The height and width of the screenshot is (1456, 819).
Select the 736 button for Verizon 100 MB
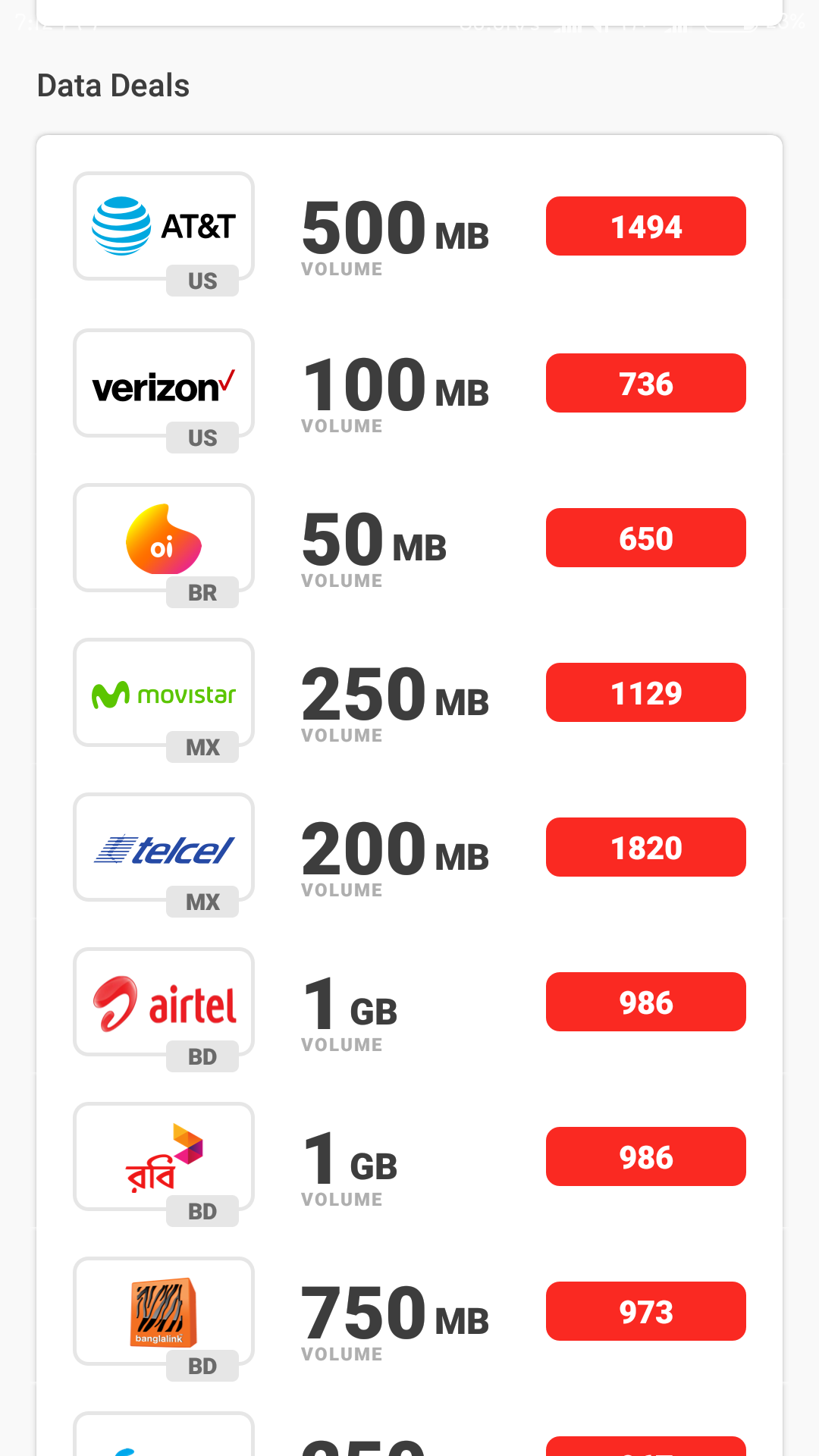646,383
